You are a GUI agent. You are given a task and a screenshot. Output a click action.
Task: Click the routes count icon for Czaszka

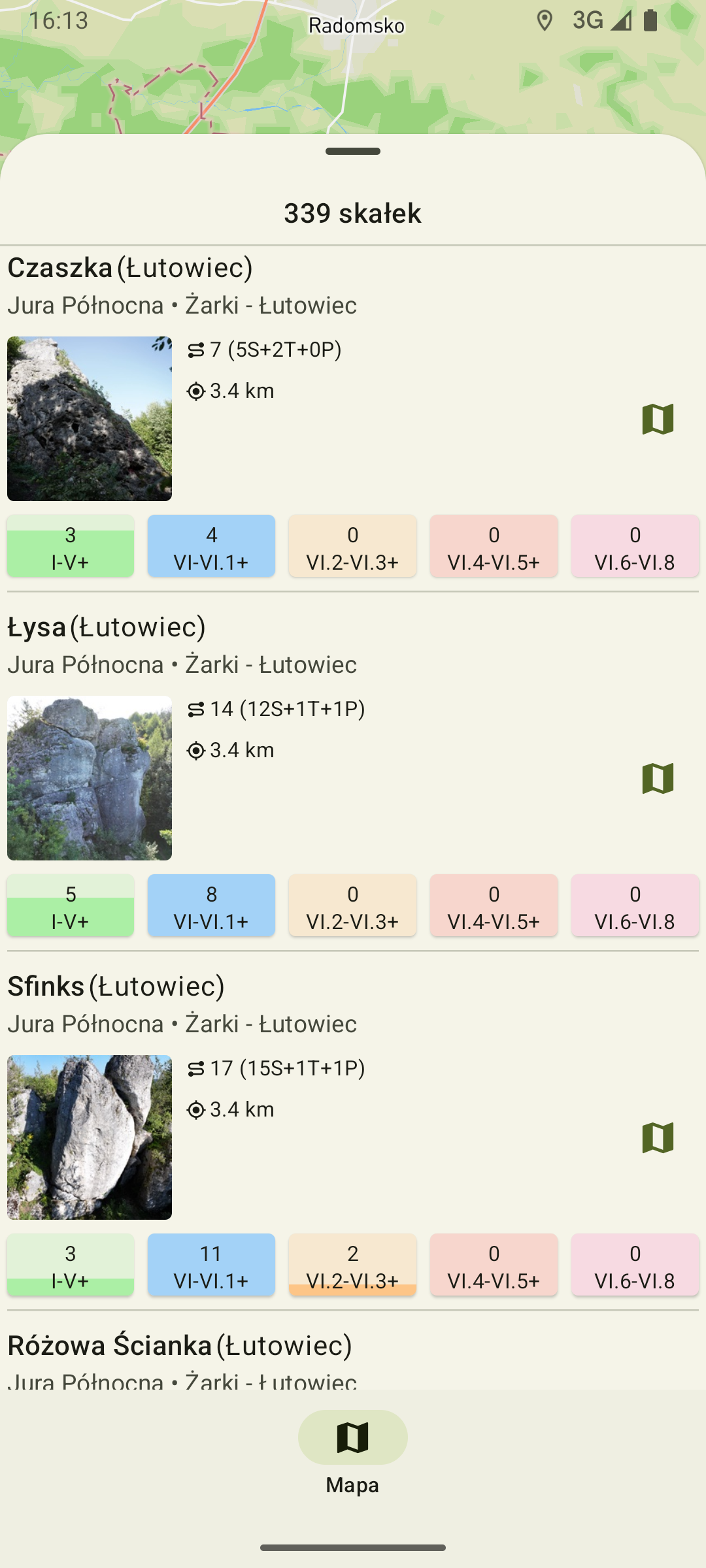(x=197, y=350)
